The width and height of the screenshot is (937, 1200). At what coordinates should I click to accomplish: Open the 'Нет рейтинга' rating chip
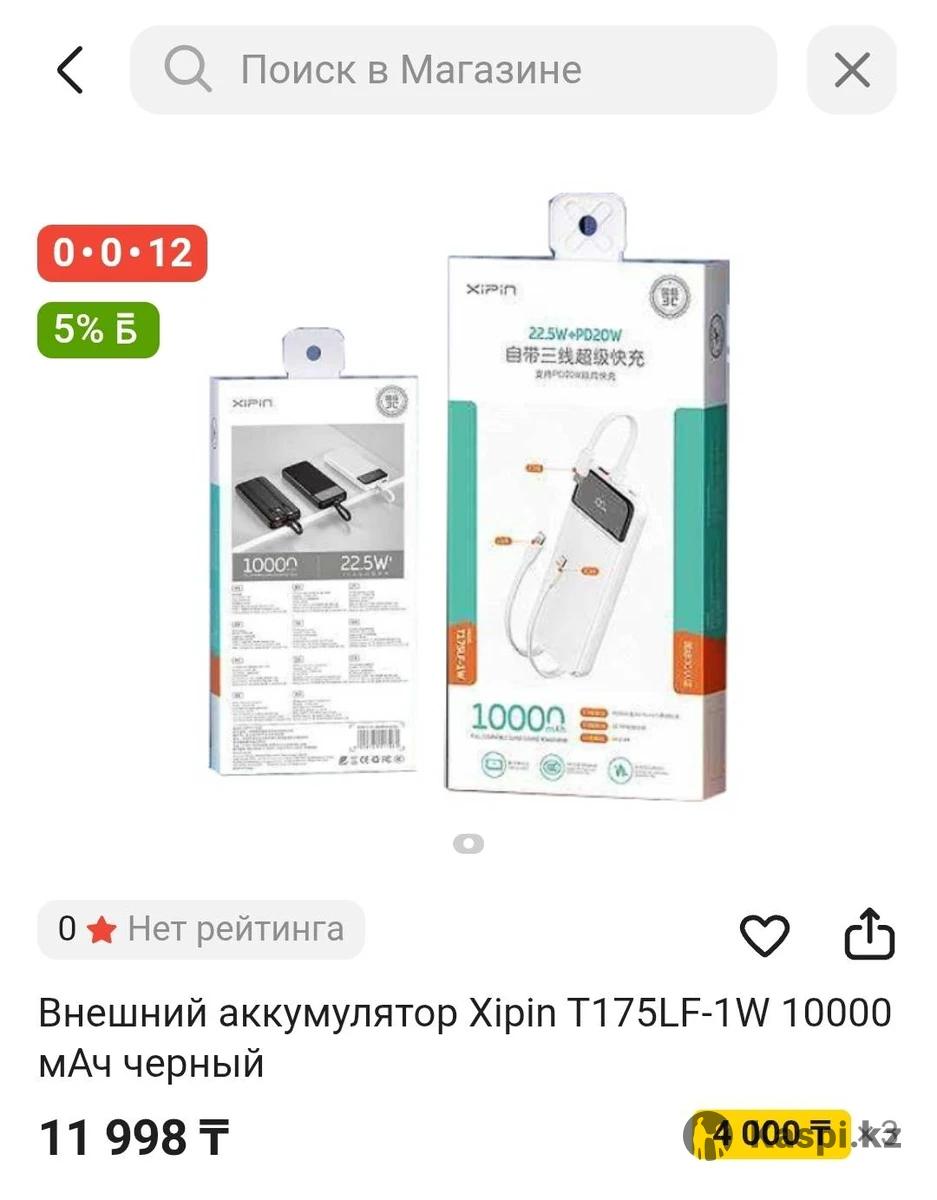[201, 929]
